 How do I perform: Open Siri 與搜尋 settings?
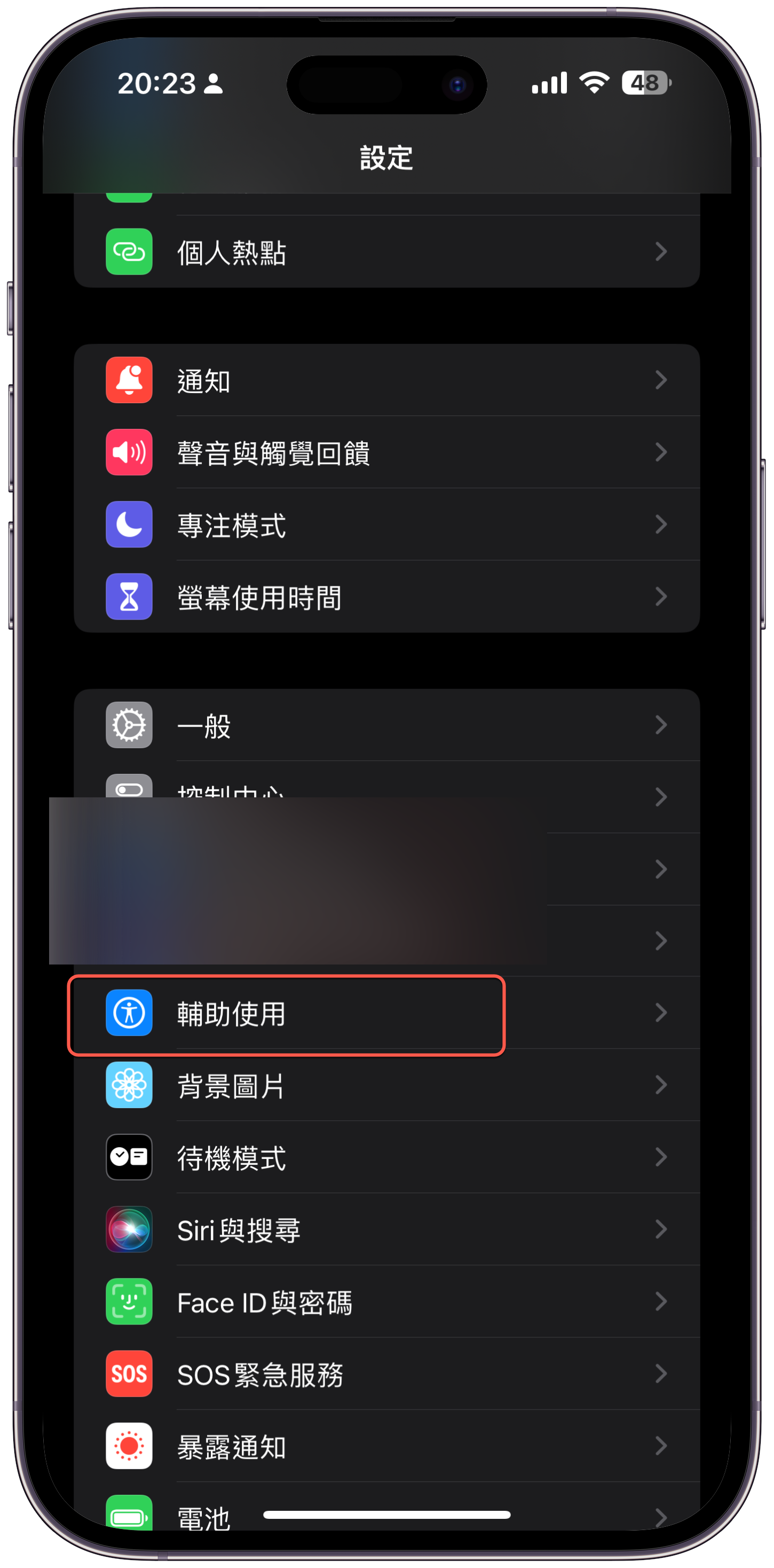tap(386, 1229)
